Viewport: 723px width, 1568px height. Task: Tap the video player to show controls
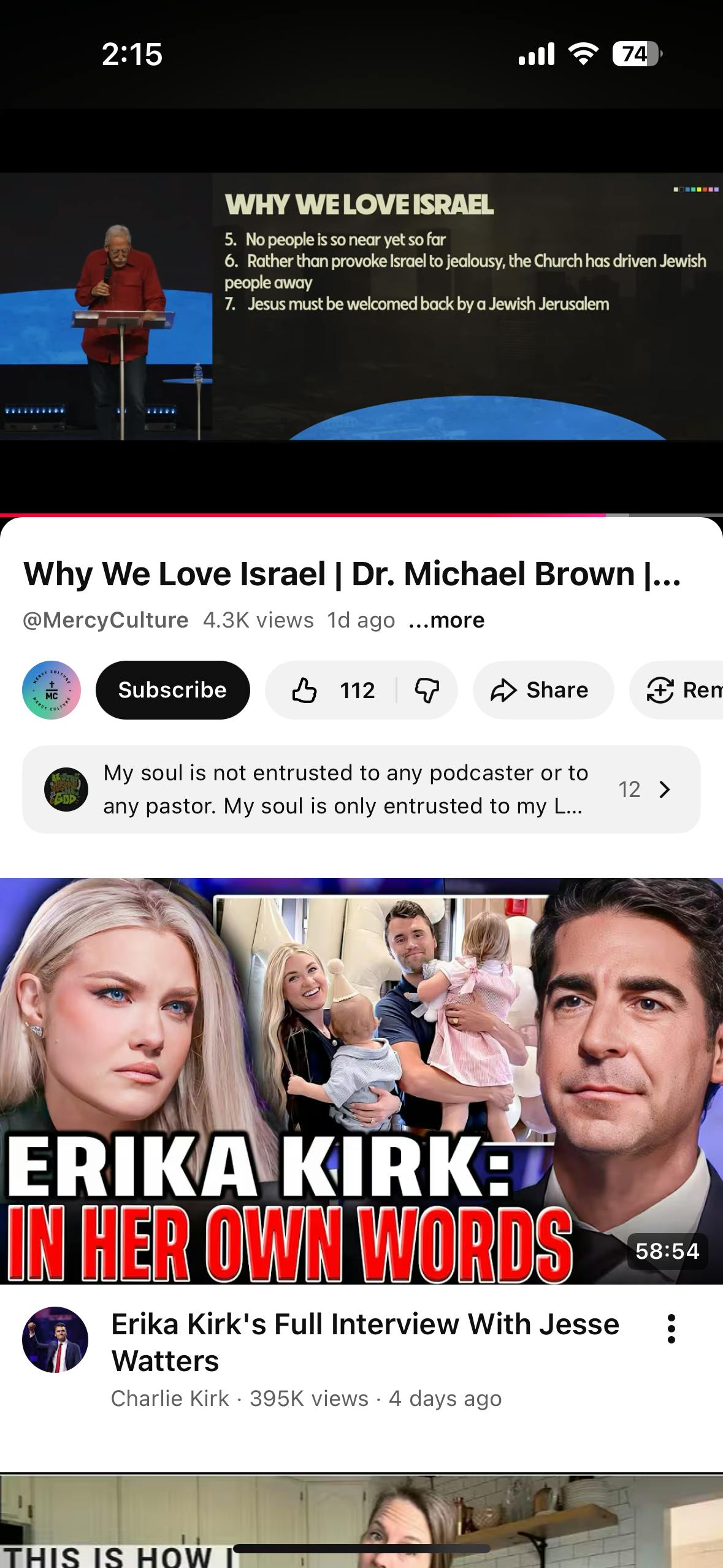361,307
